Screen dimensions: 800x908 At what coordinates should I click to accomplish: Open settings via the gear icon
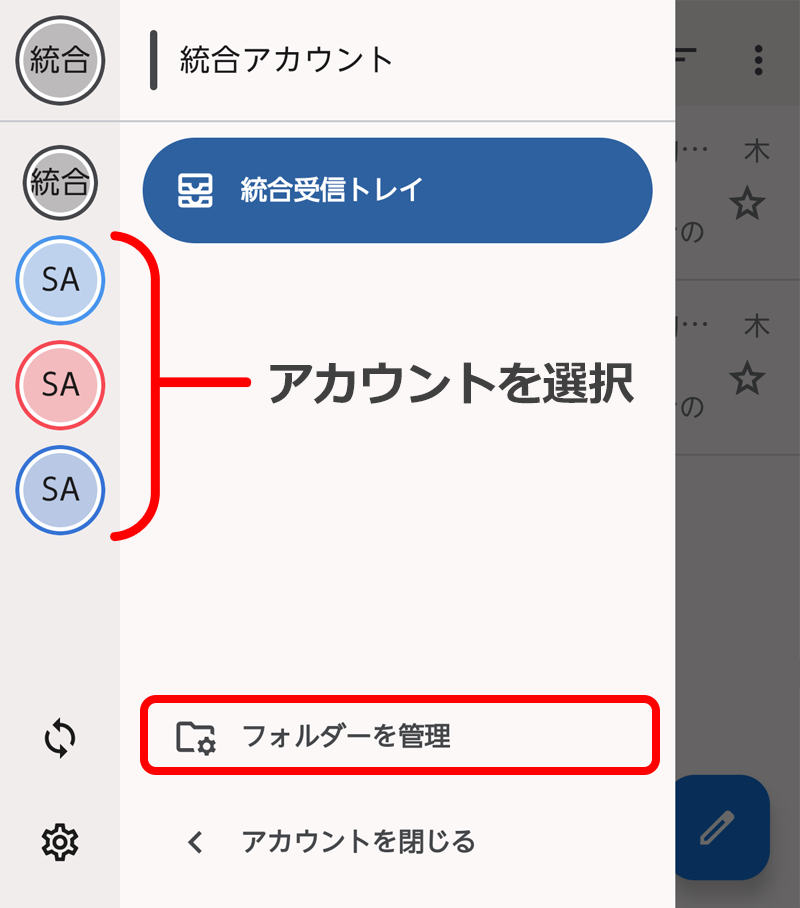click(60, 842)
